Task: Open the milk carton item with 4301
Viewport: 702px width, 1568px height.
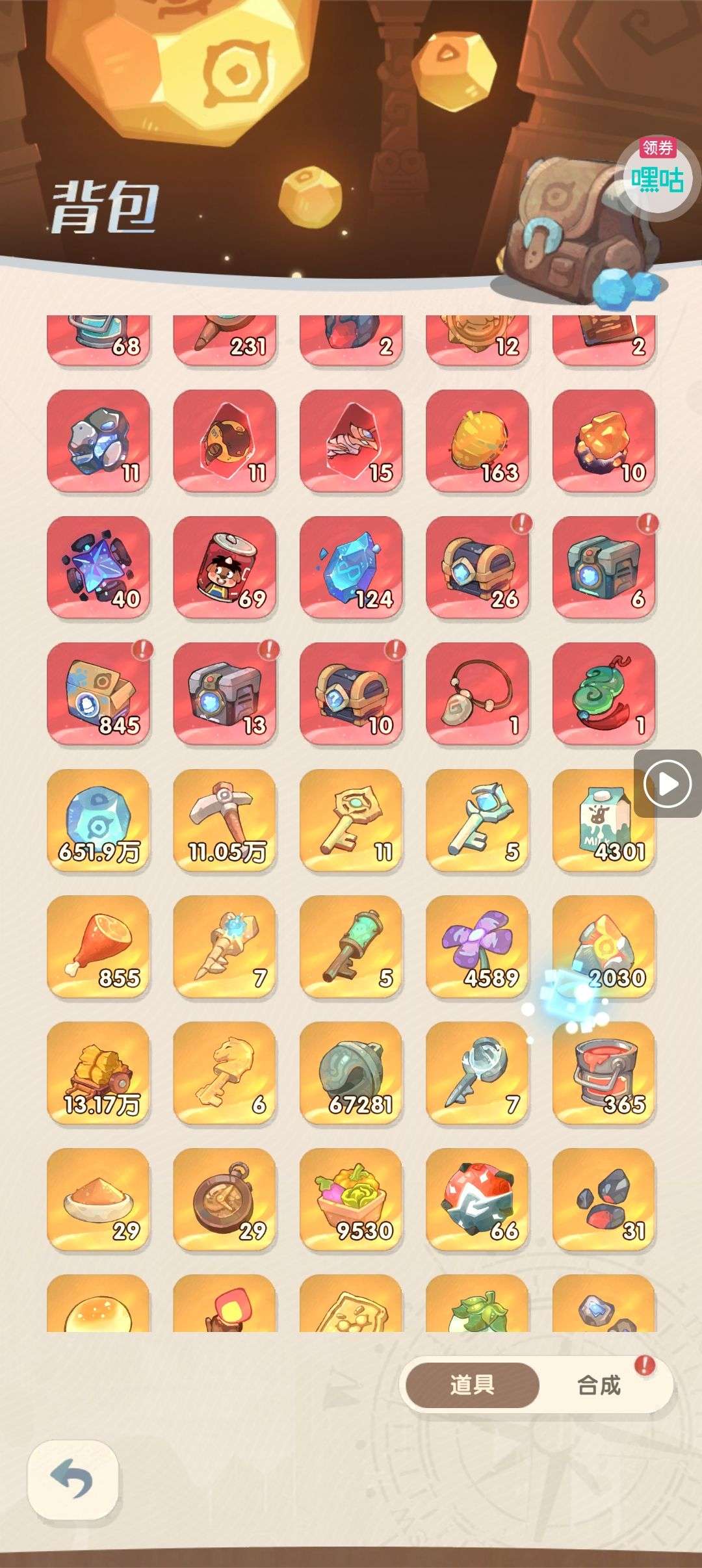Action: 604,819
